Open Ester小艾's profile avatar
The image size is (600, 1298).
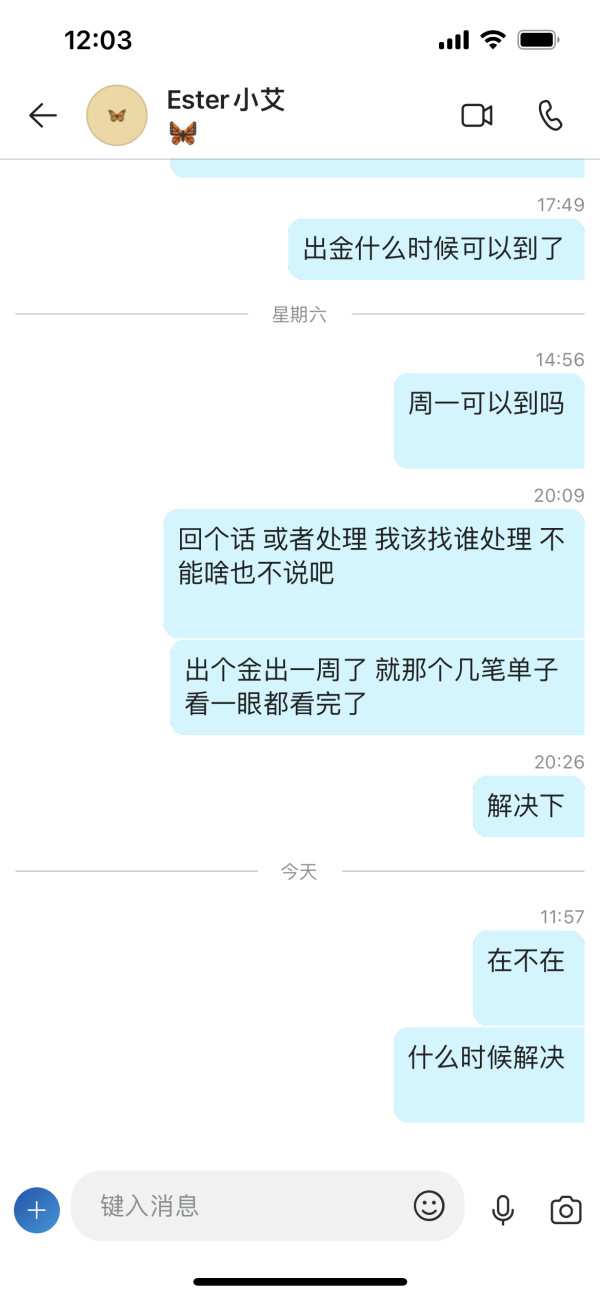pyautogui.click(x=117, y=116)
